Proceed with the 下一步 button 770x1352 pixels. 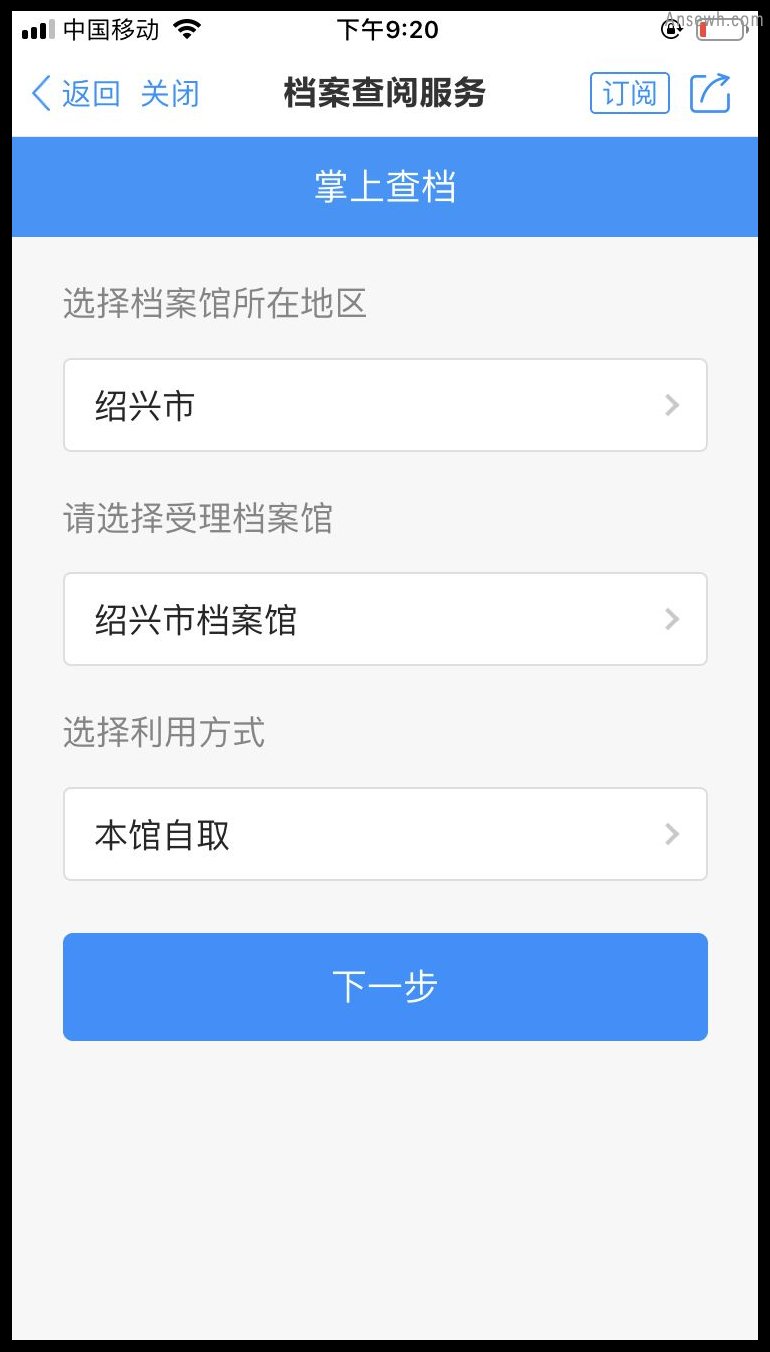pyautogui.click(x=385, y=987)
